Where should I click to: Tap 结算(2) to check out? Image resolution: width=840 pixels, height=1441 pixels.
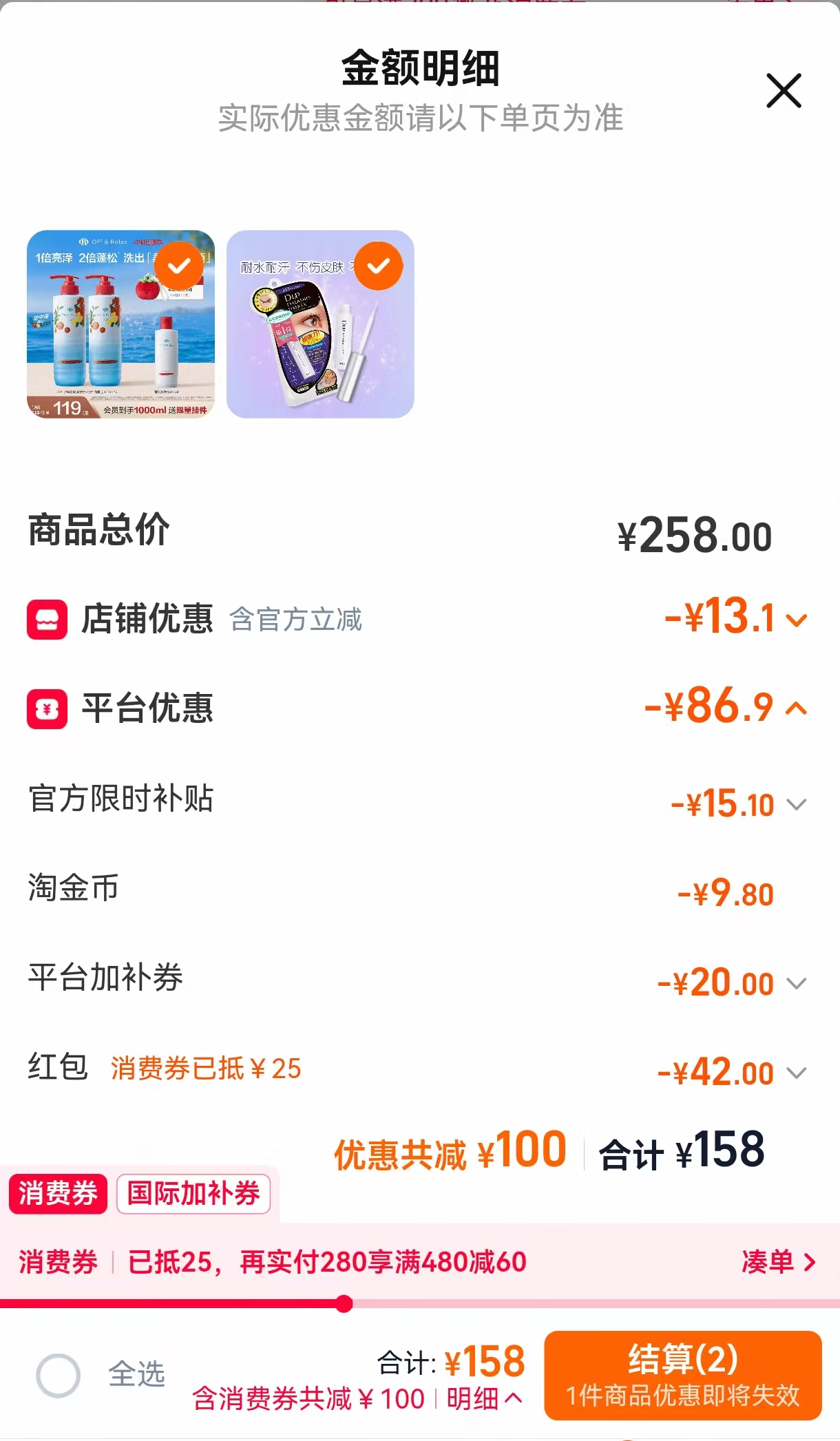pos(683,1375)
